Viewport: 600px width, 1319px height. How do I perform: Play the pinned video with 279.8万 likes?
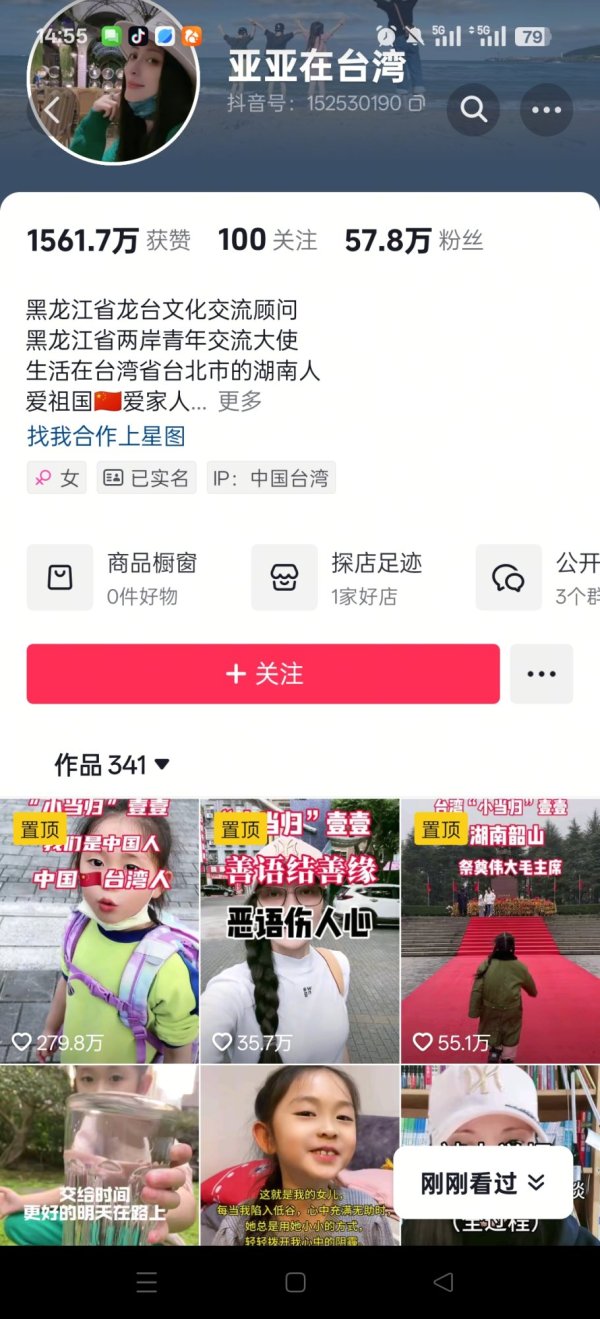(99, 930)
